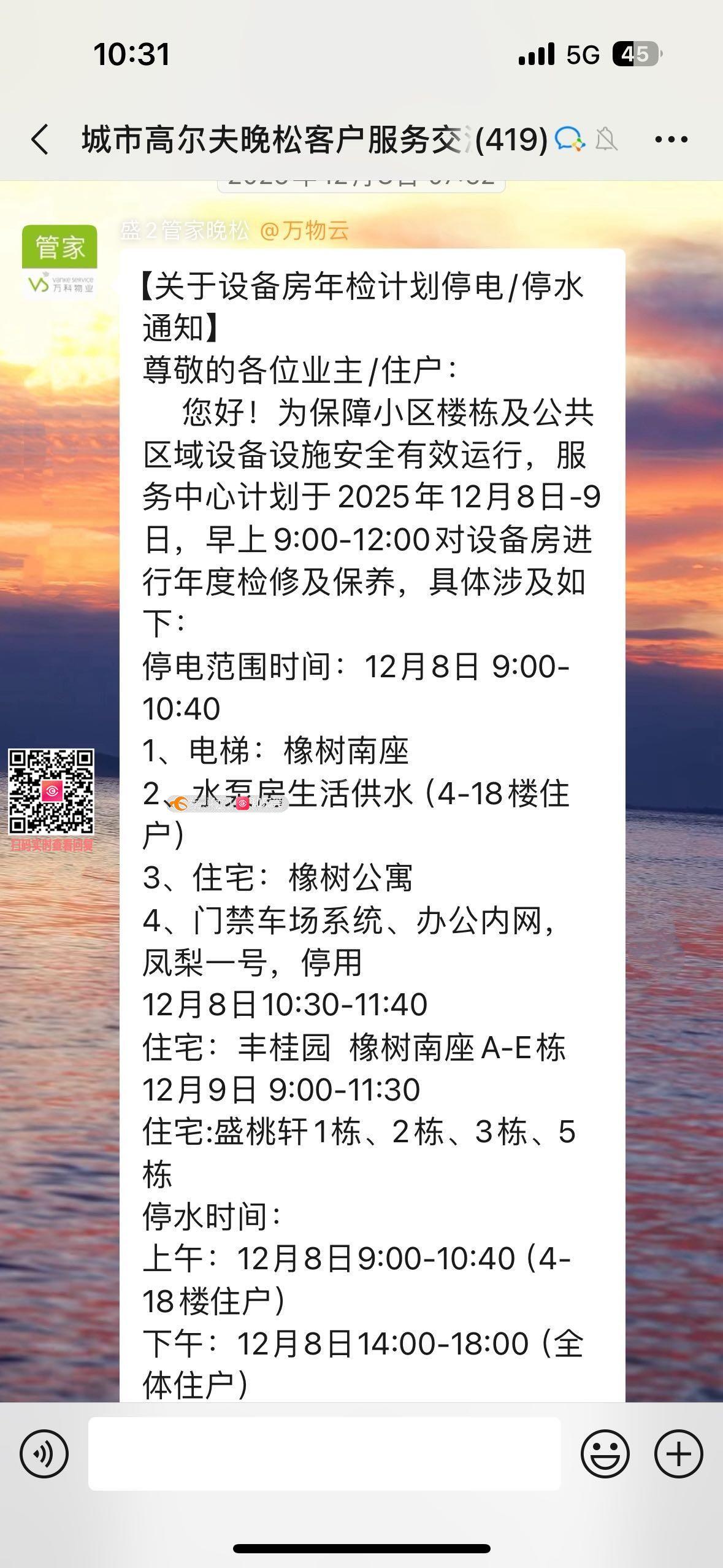Viewport: 723px width, 1568px height.
Task: Open the 管家 sender's avatar profile
Action: [x=59, y=262]
